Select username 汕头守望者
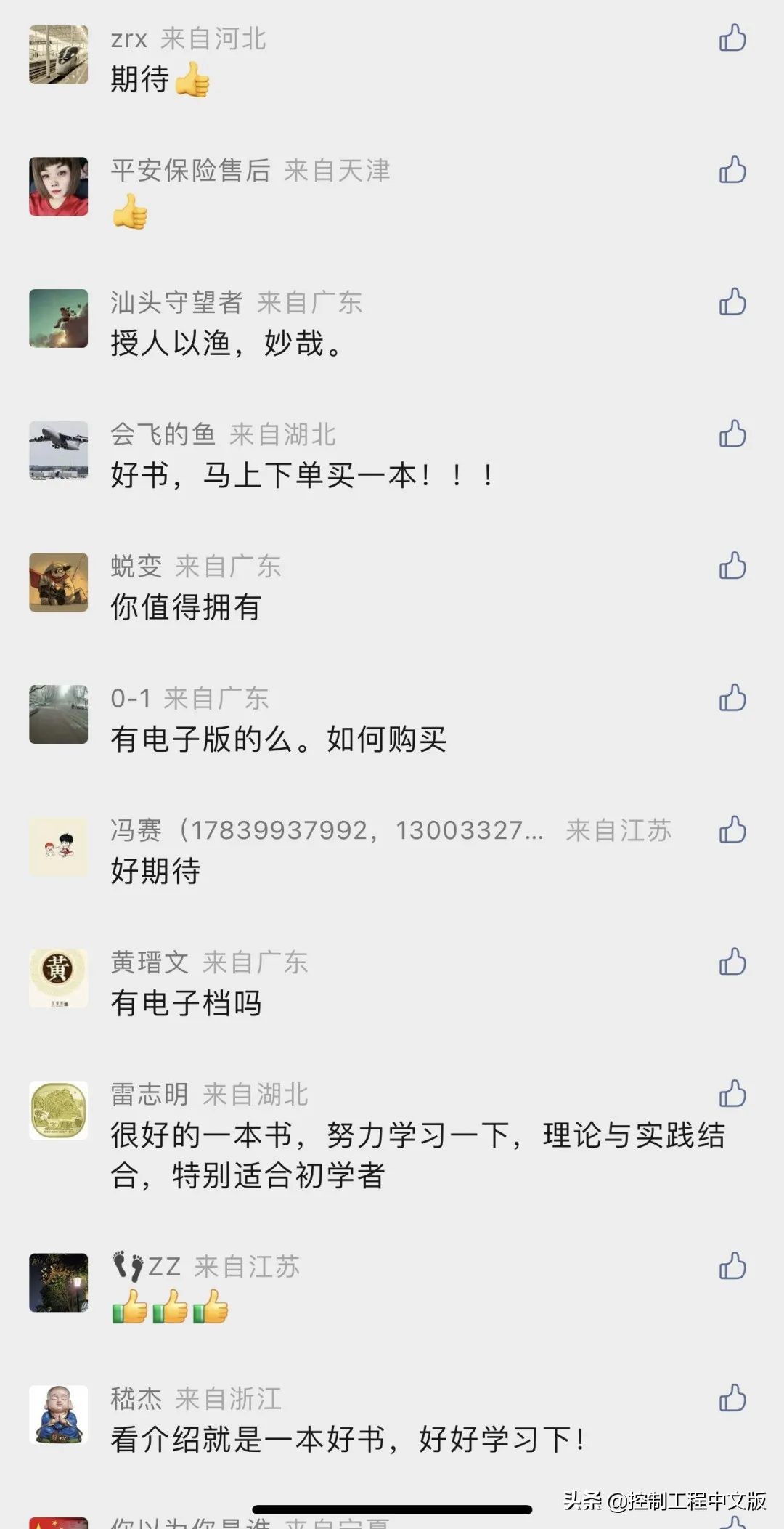Image resolution: width=784 pixels, height=1529 pixels. pos(174,303)
